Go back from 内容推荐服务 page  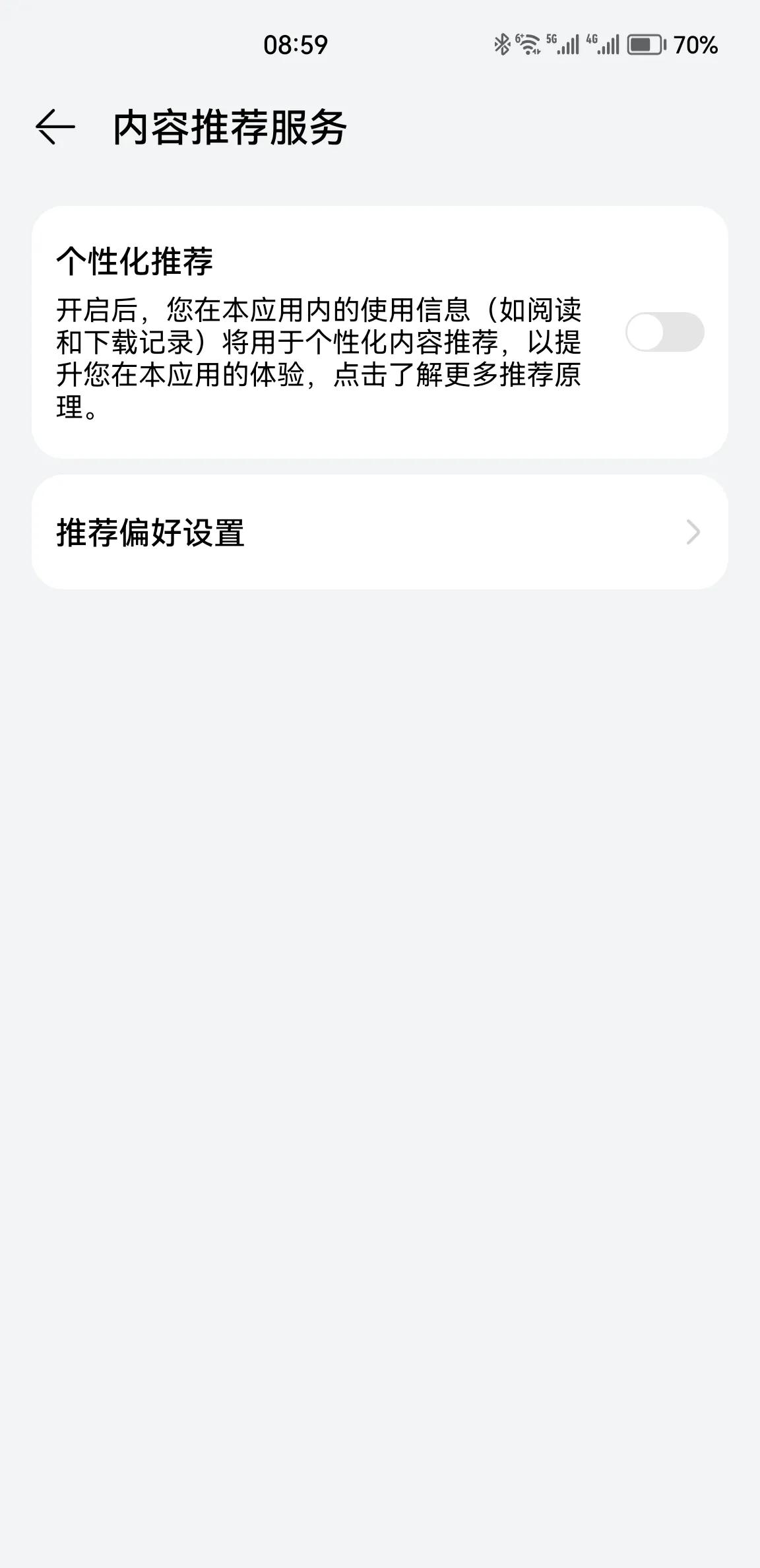[55, 127]
